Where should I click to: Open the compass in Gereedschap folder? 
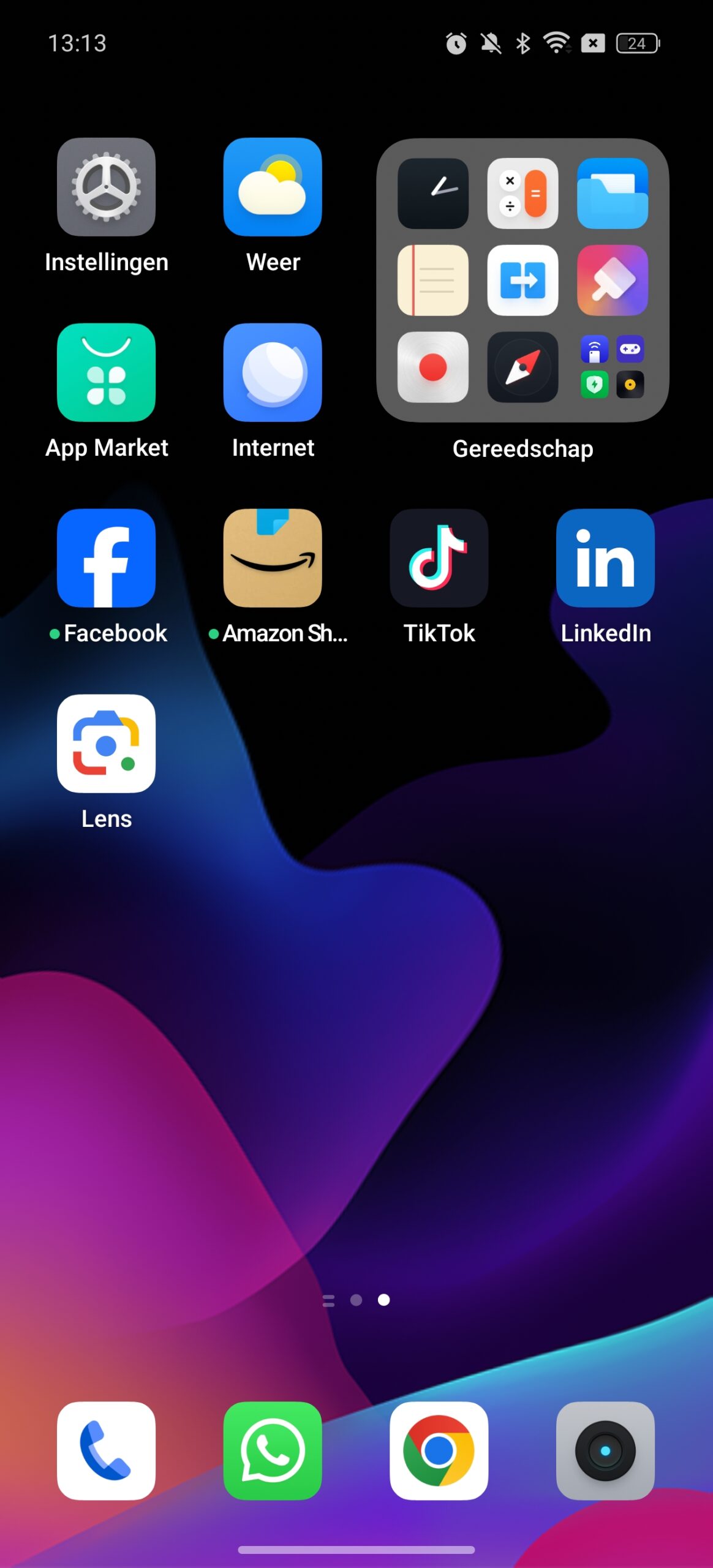[x=522, y=367]
